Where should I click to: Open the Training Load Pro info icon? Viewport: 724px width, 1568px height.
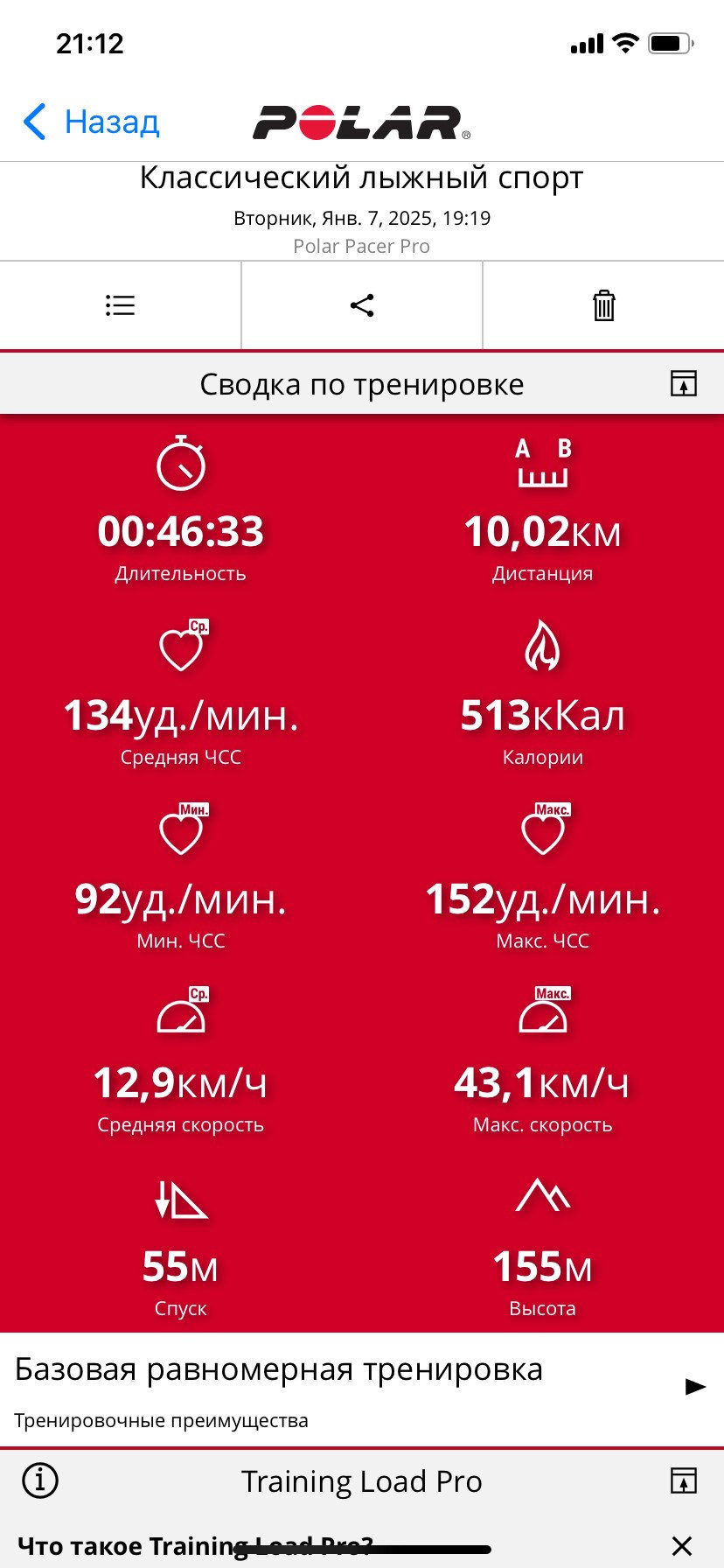(x=40, y=1480)
